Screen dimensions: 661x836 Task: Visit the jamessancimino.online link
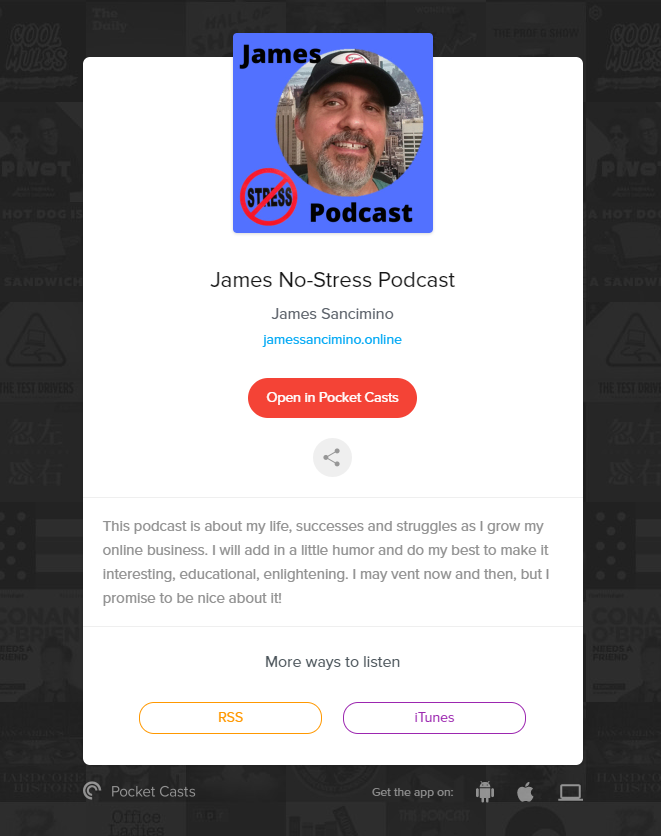tap(332, 340)
